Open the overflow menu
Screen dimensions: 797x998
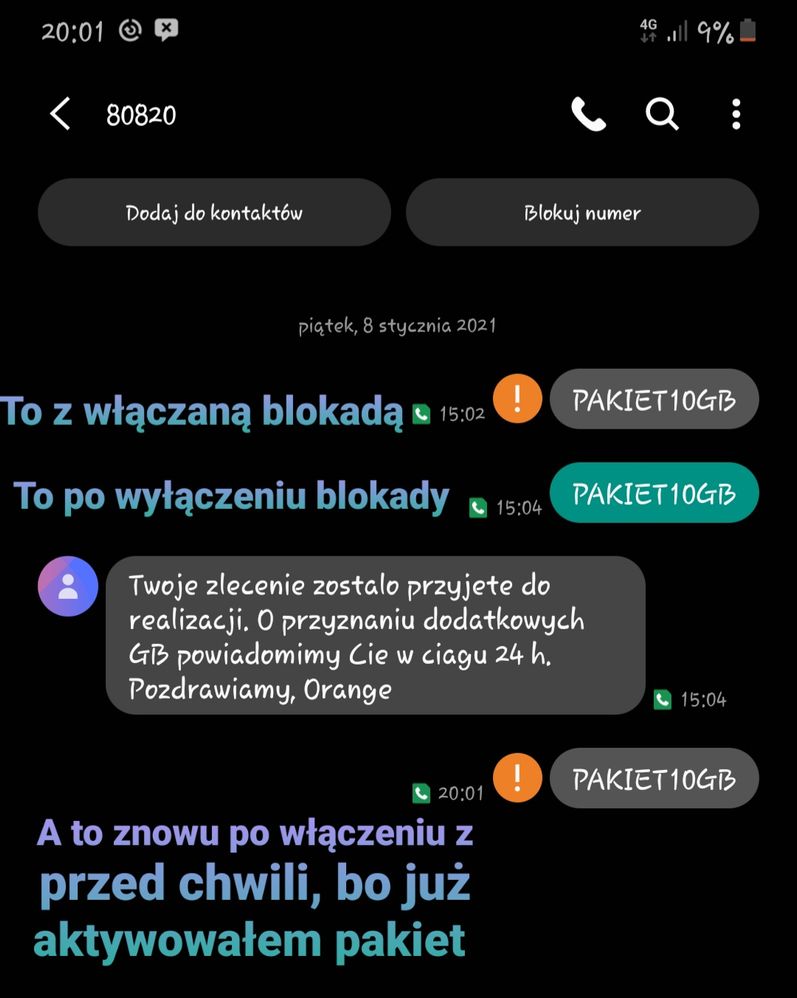(736, 114)
